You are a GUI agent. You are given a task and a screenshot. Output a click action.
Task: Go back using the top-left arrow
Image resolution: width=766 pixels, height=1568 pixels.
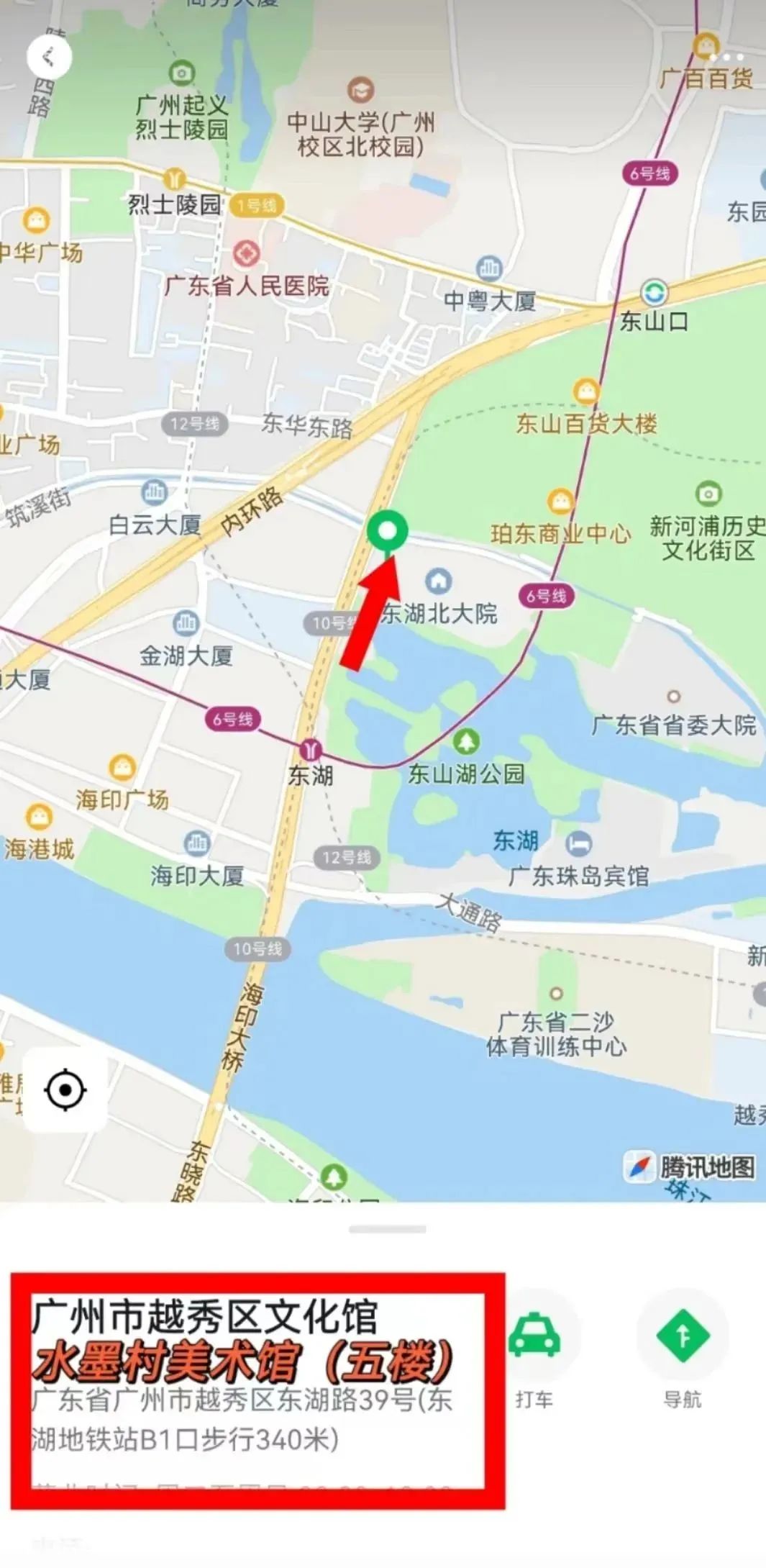[x=49, y=57]
